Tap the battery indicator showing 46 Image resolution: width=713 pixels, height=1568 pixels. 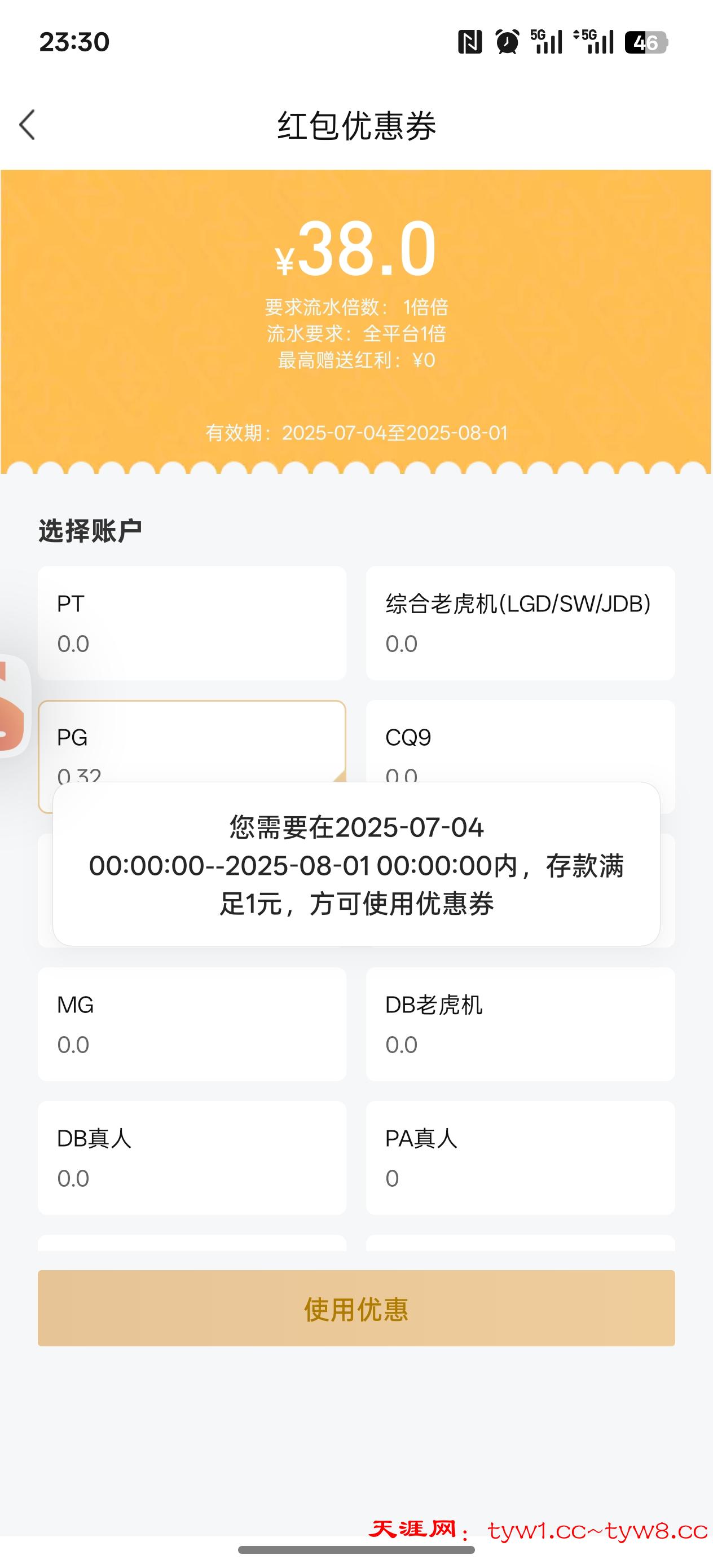pos(645,41)
